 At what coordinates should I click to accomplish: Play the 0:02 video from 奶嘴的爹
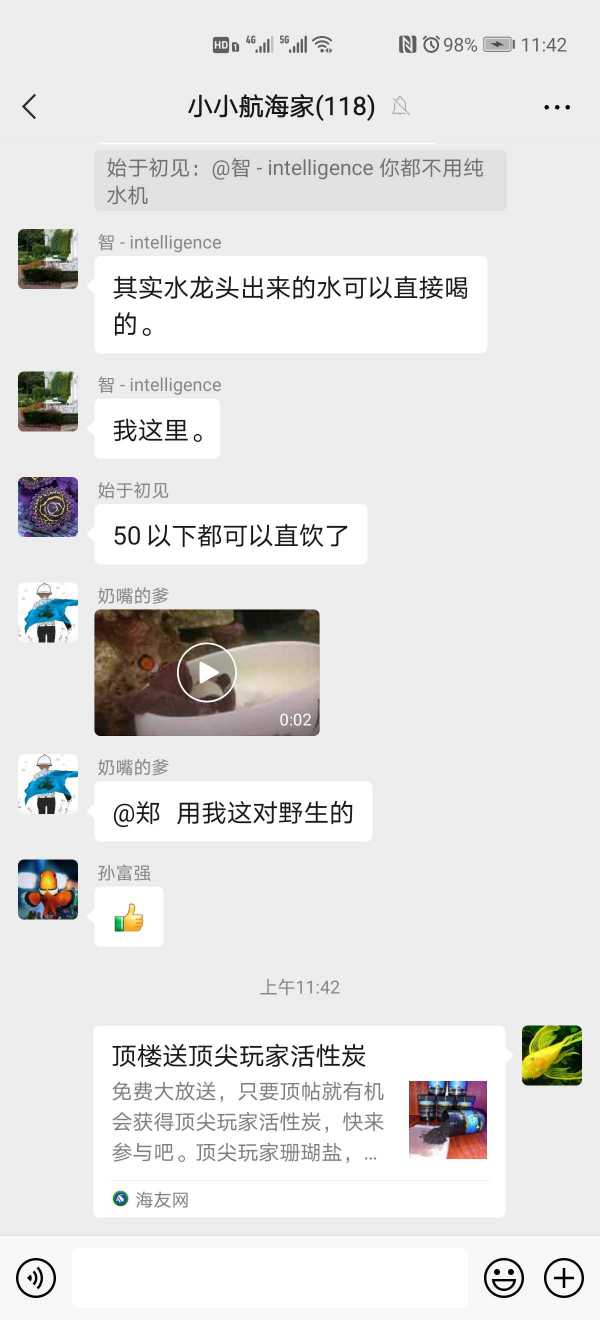point(207,673)
